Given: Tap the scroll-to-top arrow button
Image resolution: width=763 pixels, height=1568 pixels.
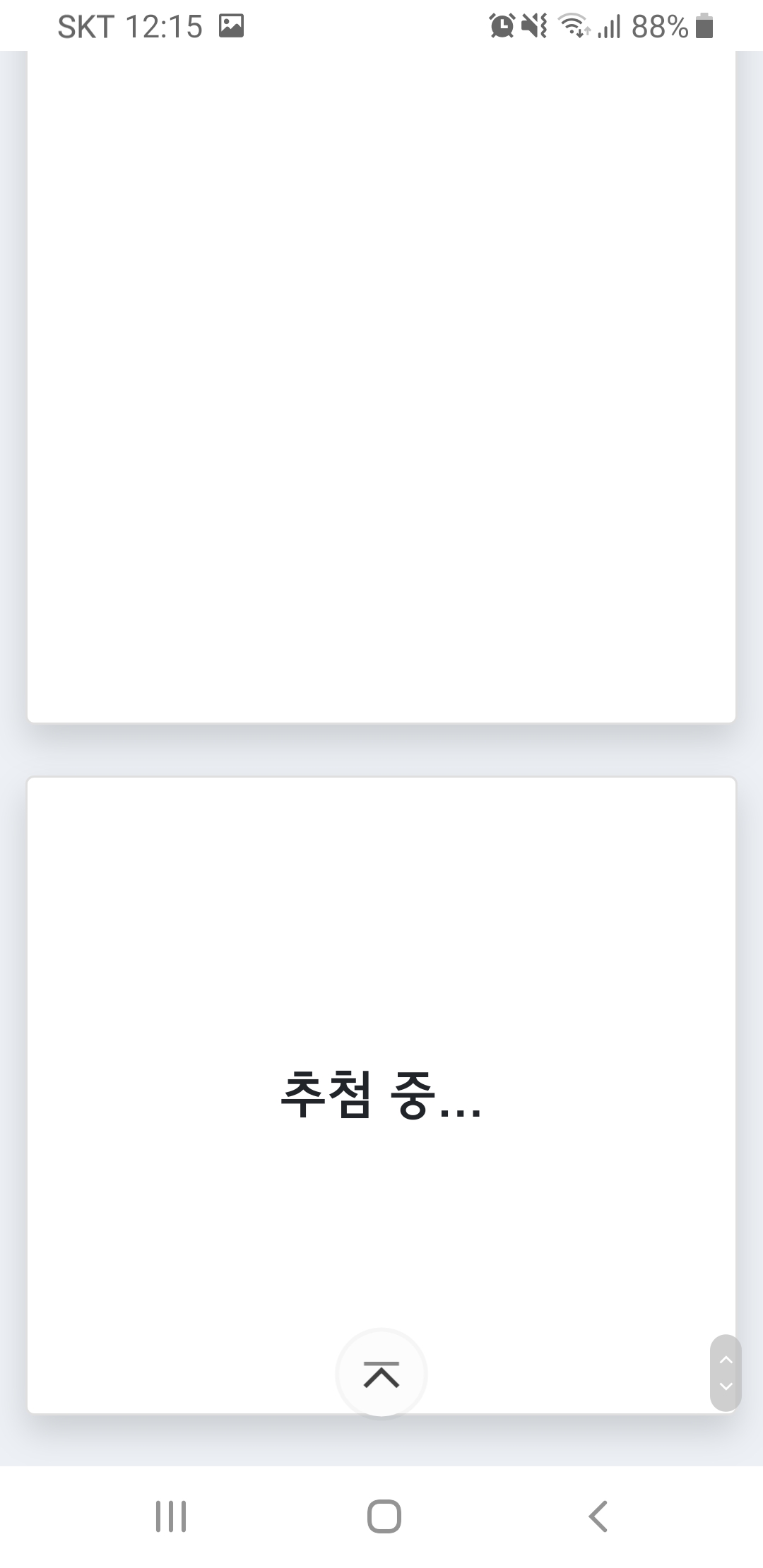Looking at the screenshot, I should pyautogui.click(x=381, y=1374).
